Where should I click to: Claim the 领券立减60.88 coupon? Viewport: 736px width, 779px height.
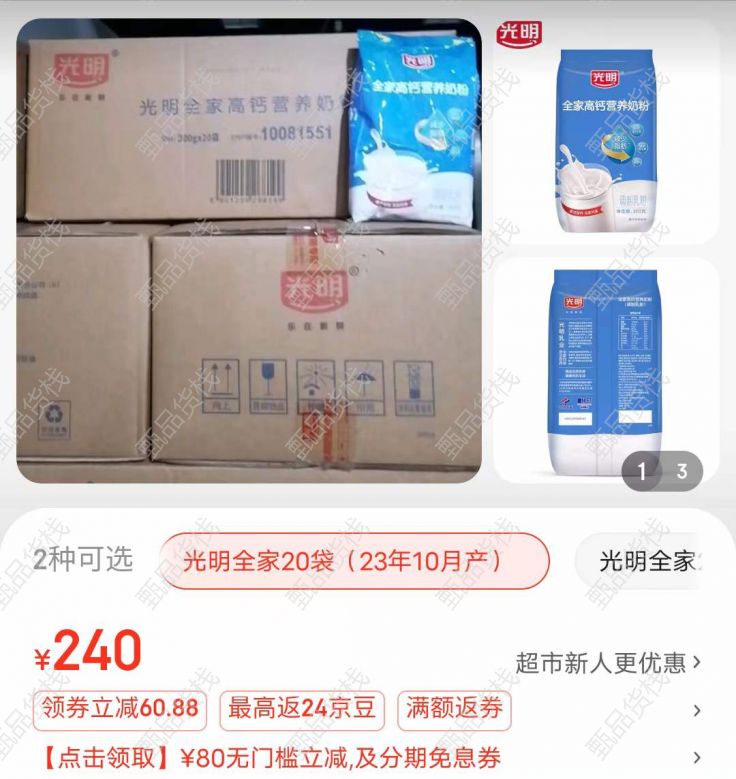click(x=122, y=709)
